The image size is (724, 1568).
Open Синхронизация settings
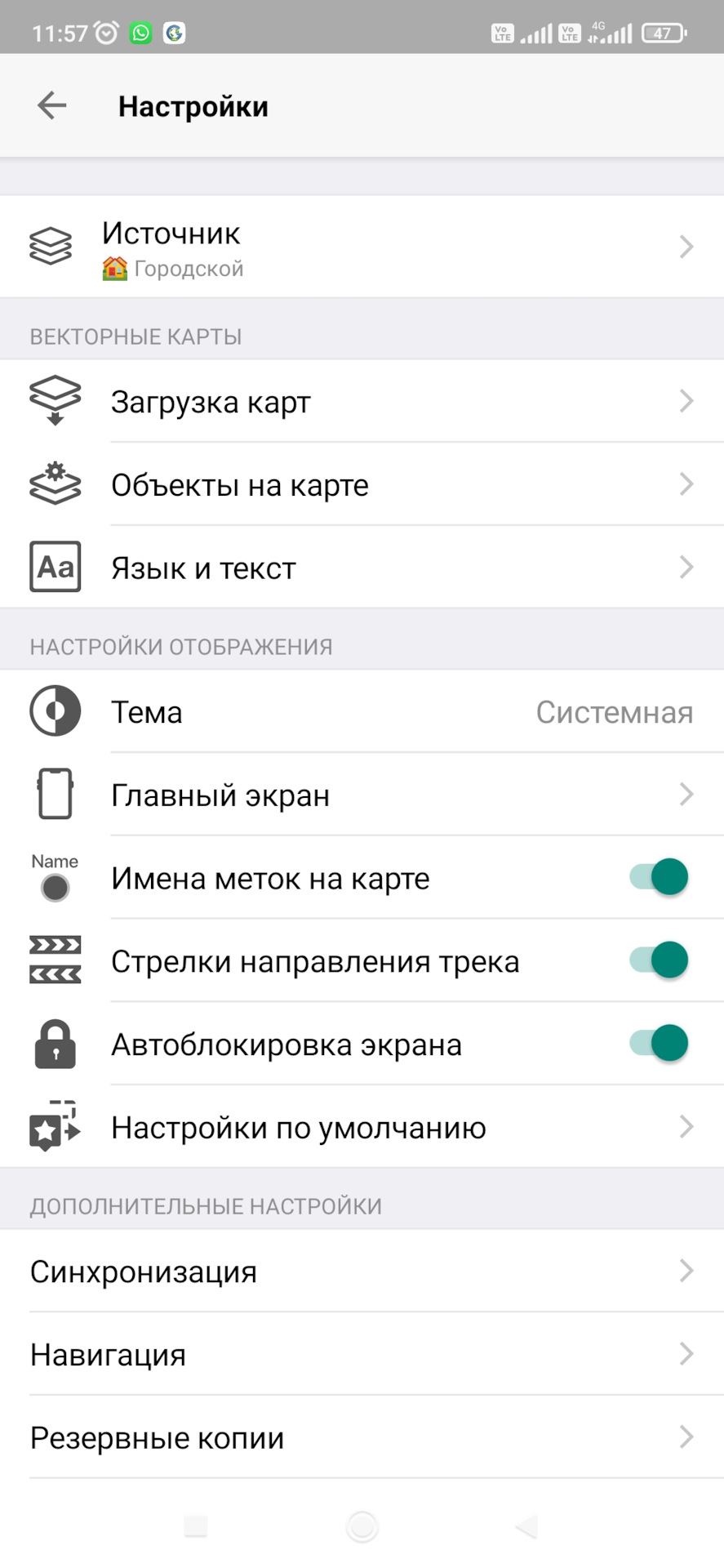pyautogui.click(x=362, y=1272)
